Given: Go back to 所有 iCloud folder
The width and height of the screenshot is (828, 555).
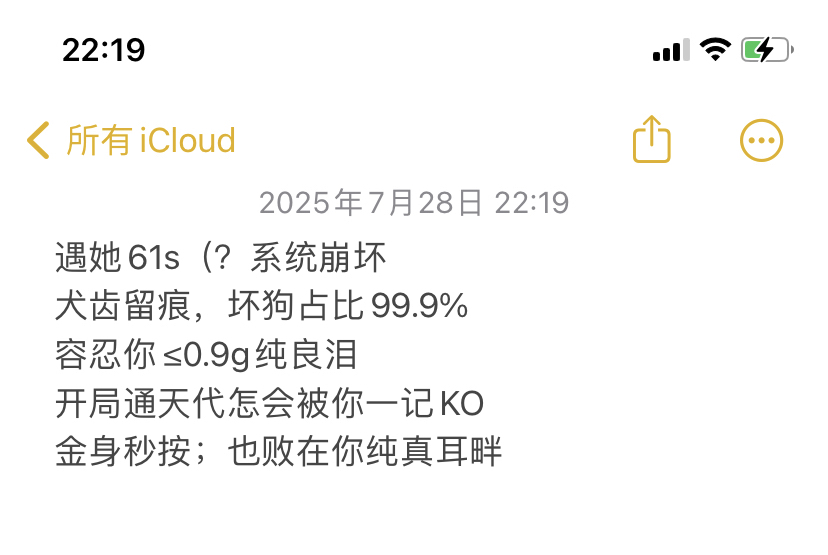Looking at the screenshot, I should (x=131, y=140).
